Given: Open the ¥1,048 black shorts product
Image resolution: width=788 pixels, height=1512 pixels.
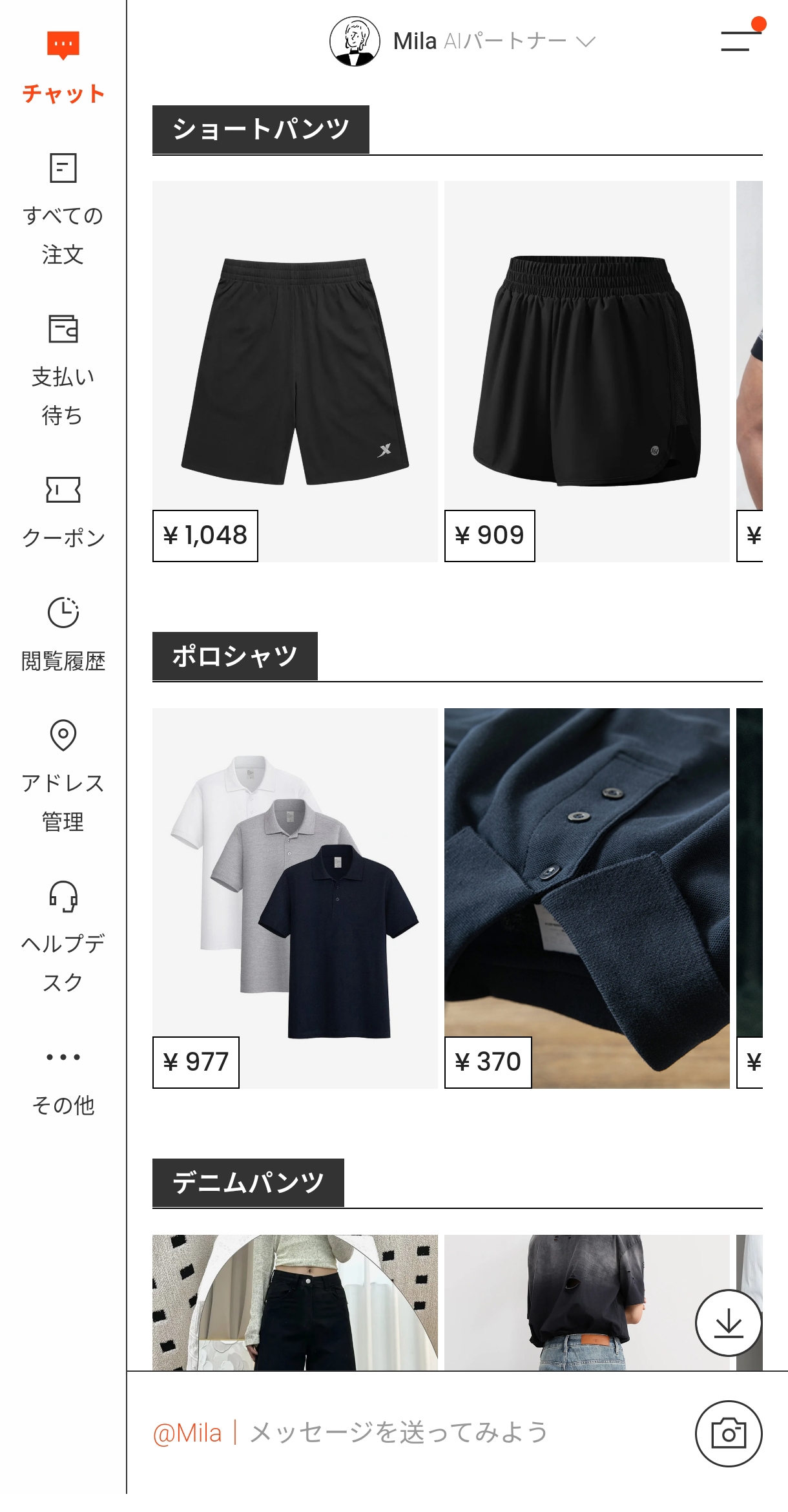Looking at the screenshot, I should pos(295,362).
